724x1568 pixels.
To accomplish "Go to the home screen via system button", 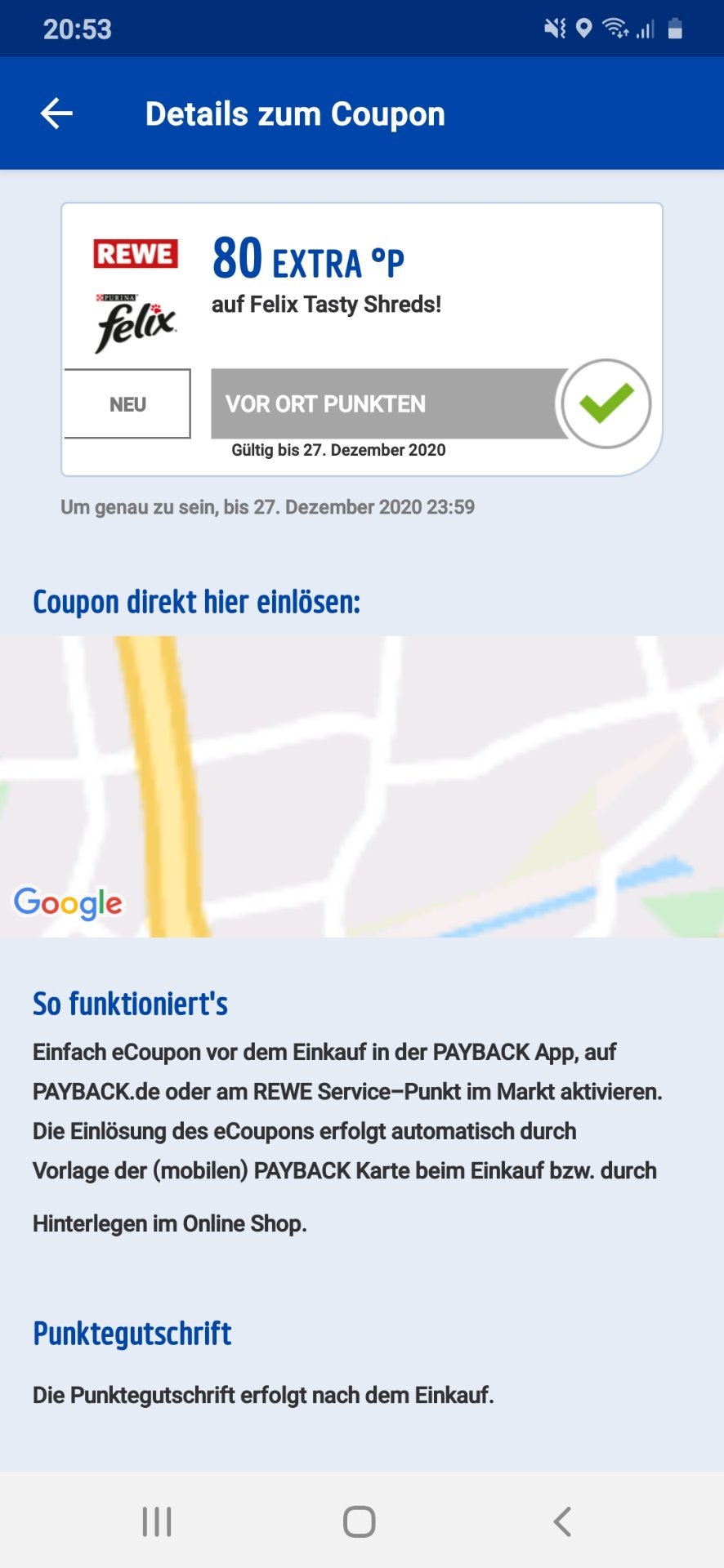I will 360,1521.
